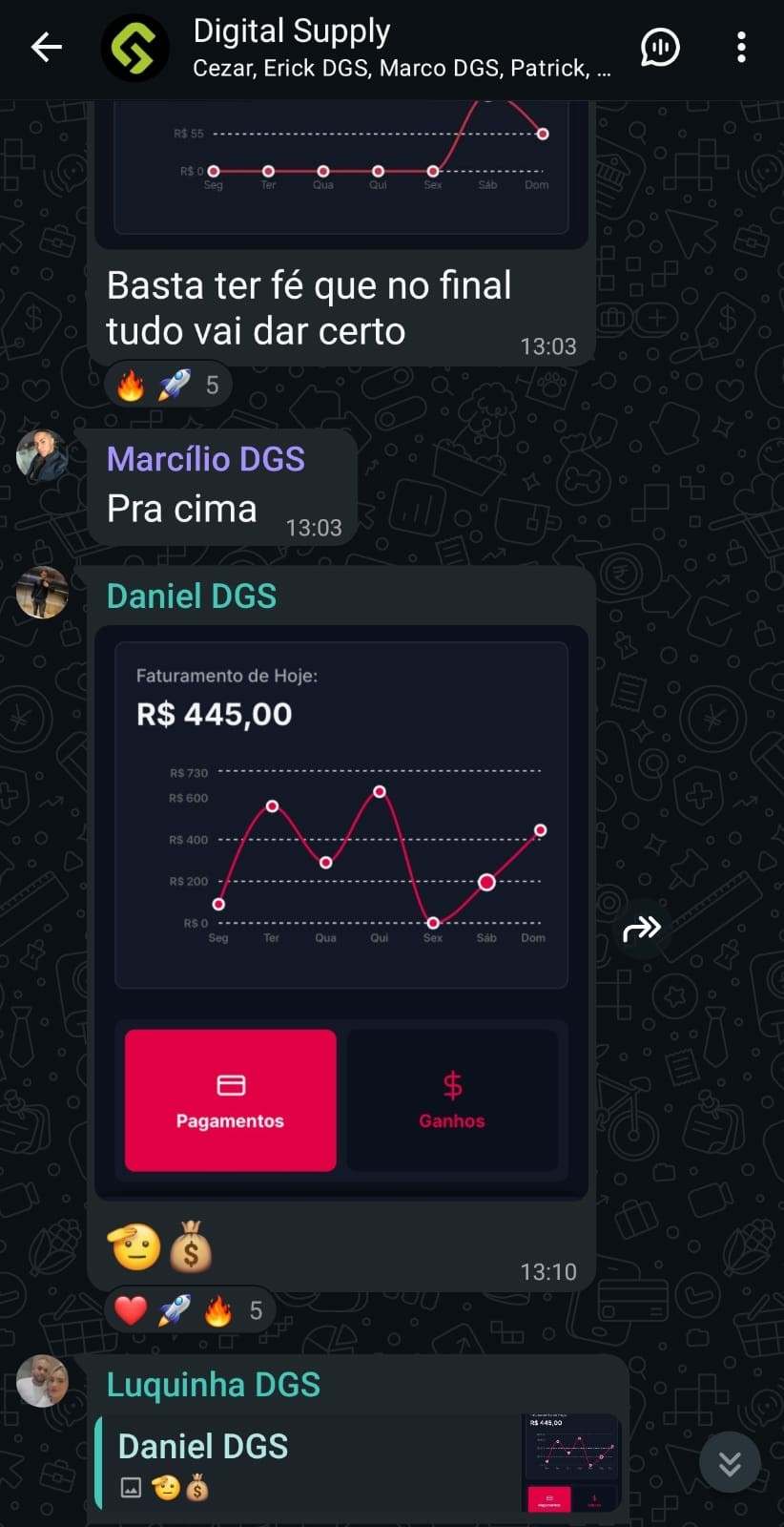View reactions on Daniel DGS's message

pyautogui.click(x=189, y=1310)
